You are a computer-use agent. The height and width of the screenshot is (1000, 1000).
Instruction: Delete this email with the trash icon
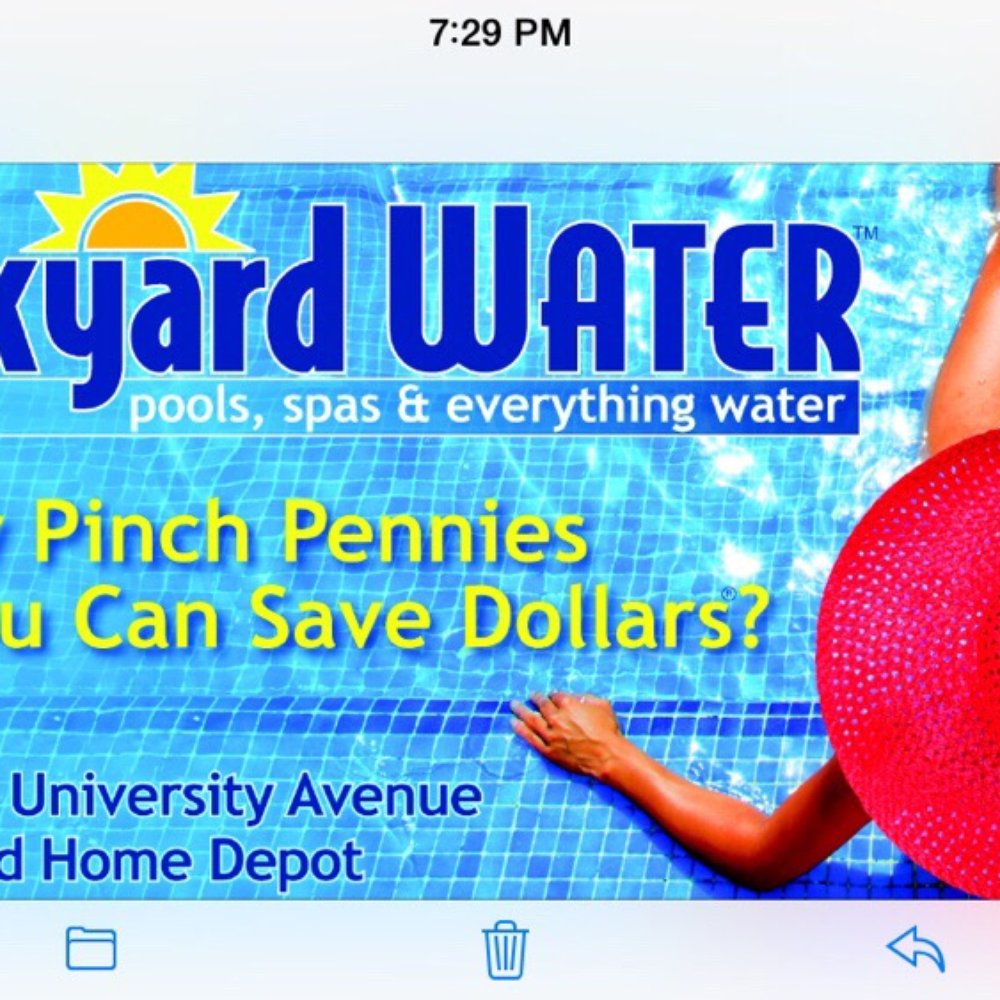pyautogui.click(x=505, y=949)
